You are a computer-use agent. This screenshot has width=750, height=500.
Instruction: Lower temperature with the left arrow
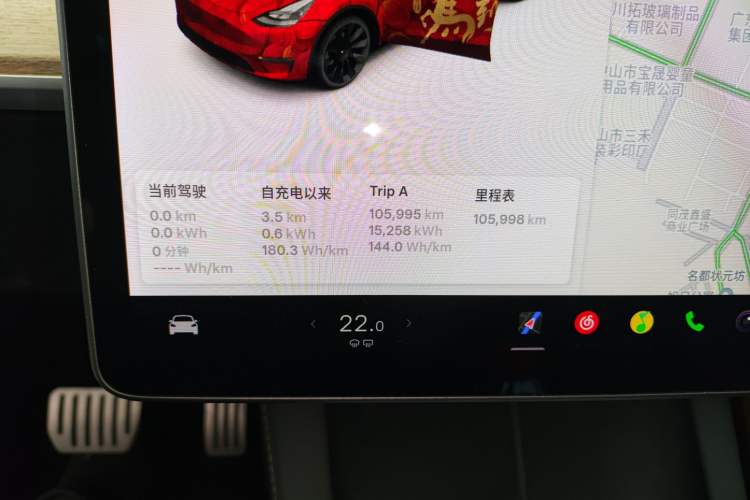[x=313, y=324]
